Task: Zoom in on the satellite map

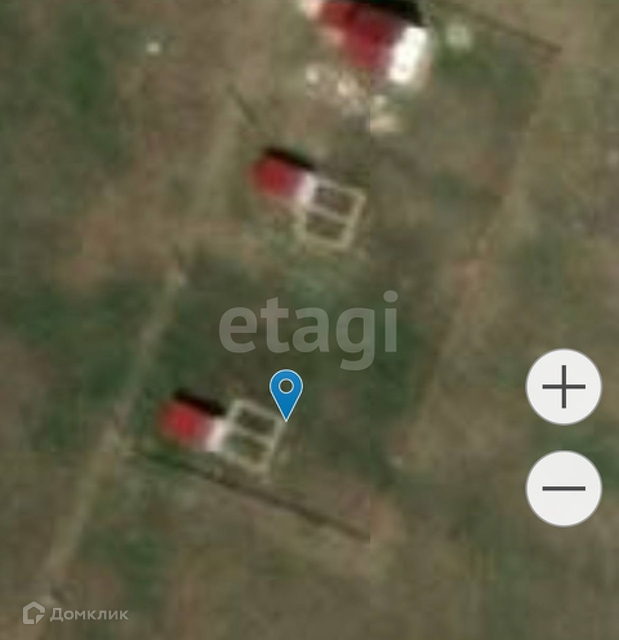Action: tap(564, 386)
